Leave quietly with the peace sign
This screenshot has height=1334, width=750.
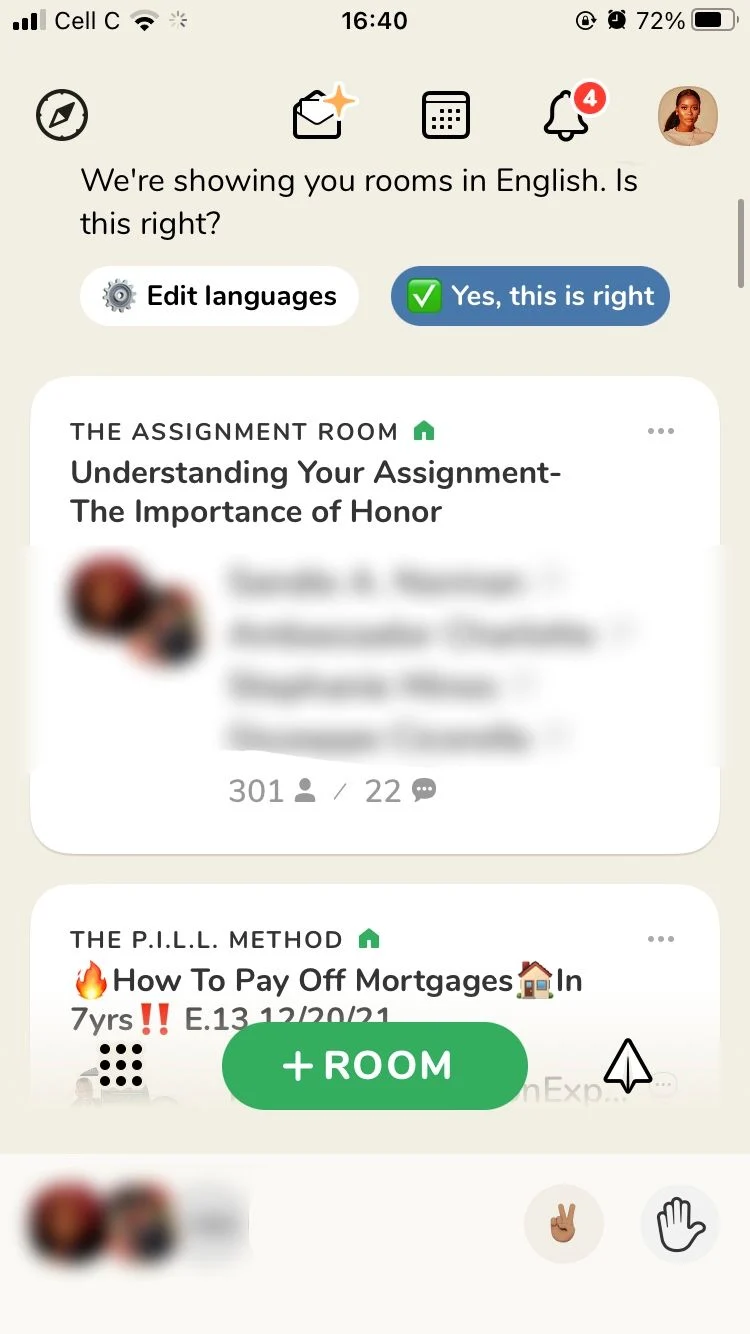pyautogui.click(x=564, y=1225)
